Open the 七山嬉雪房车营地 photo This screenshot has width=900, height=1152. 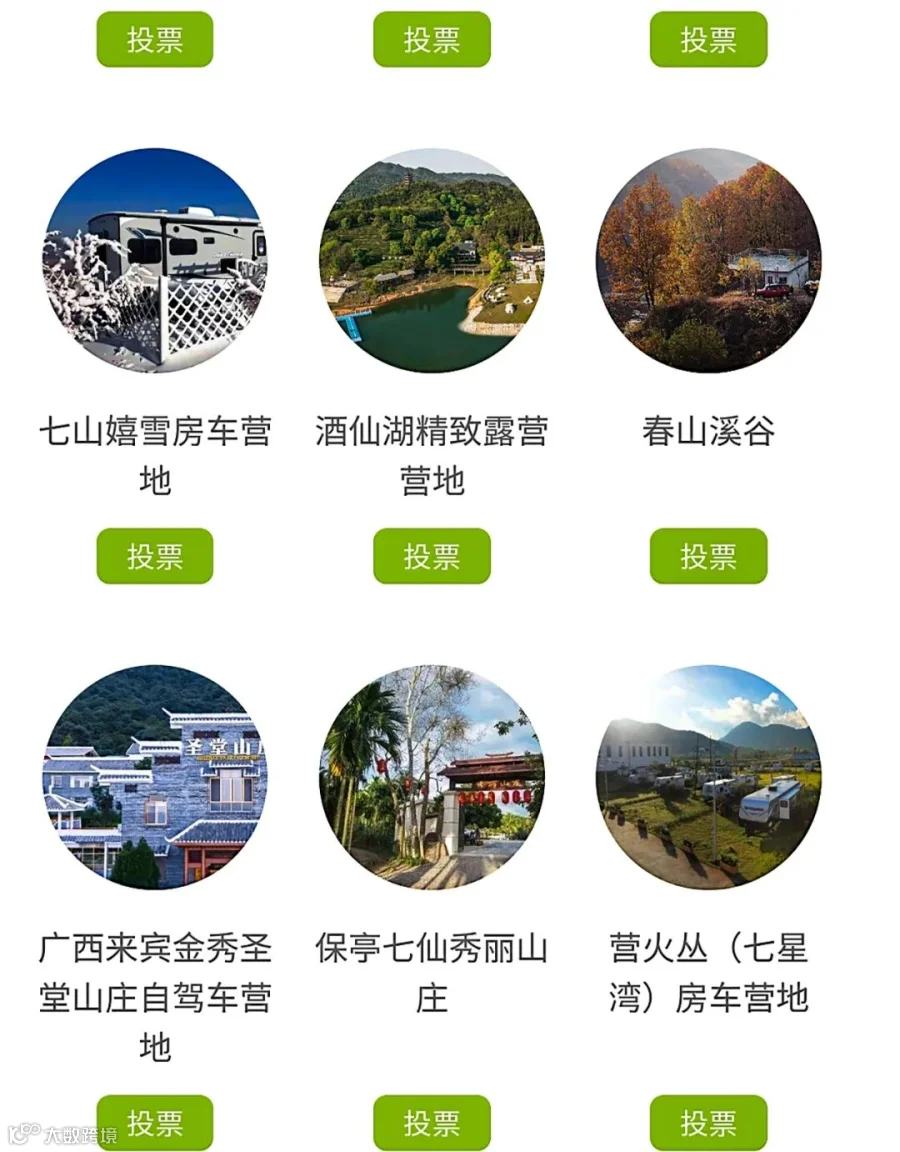pyautogui.click(x=155, y=260)
